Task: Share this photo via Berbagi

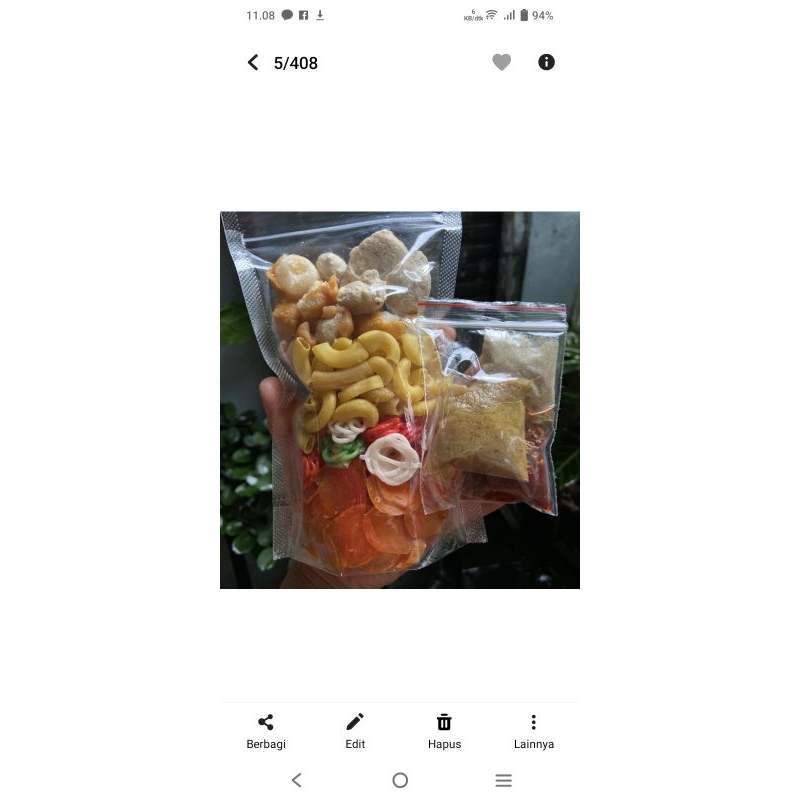Action: [x=266, y=731]
